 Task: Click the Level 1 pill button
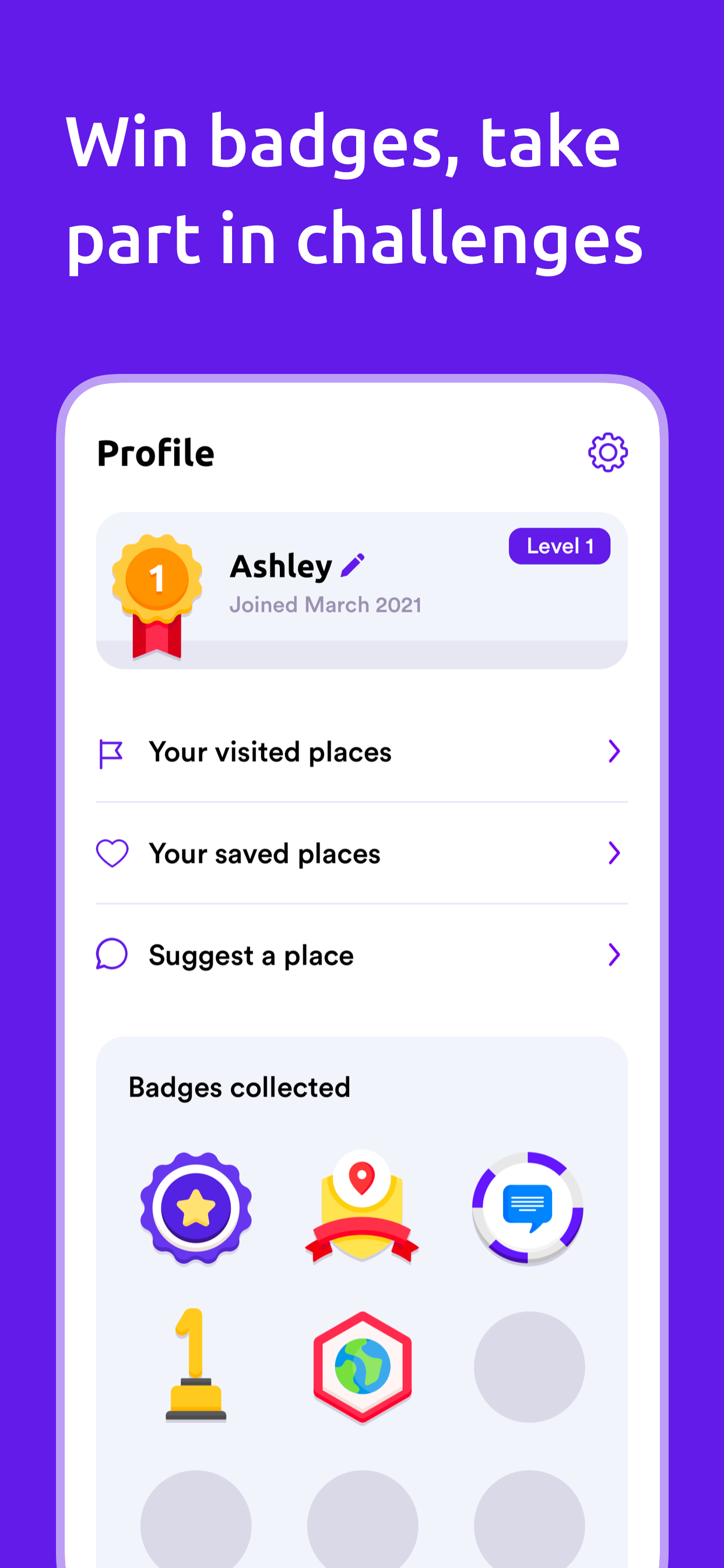point(558,546)
